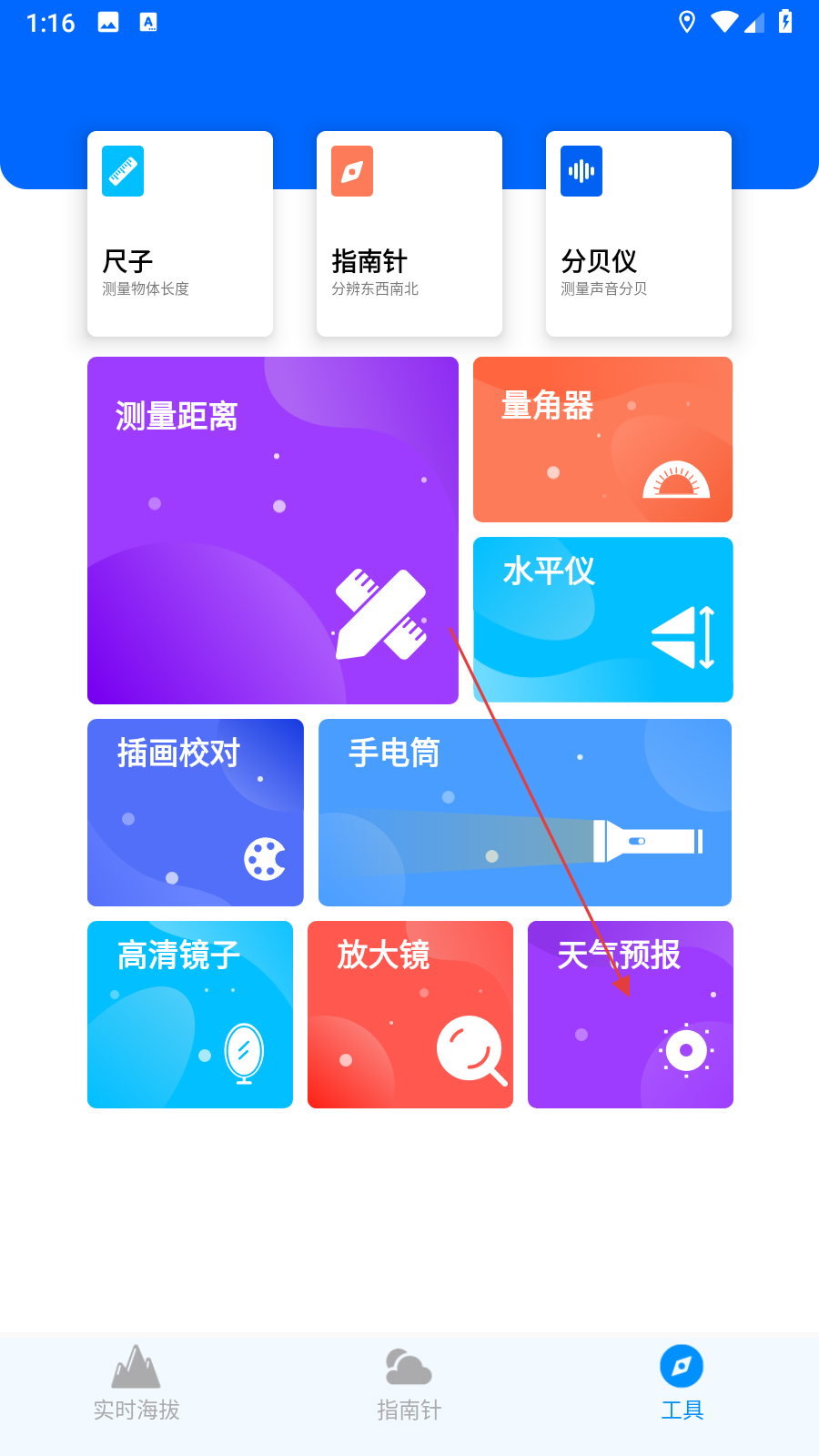Open the 分贝仪 decibel meter card

[x=639, y=234]
